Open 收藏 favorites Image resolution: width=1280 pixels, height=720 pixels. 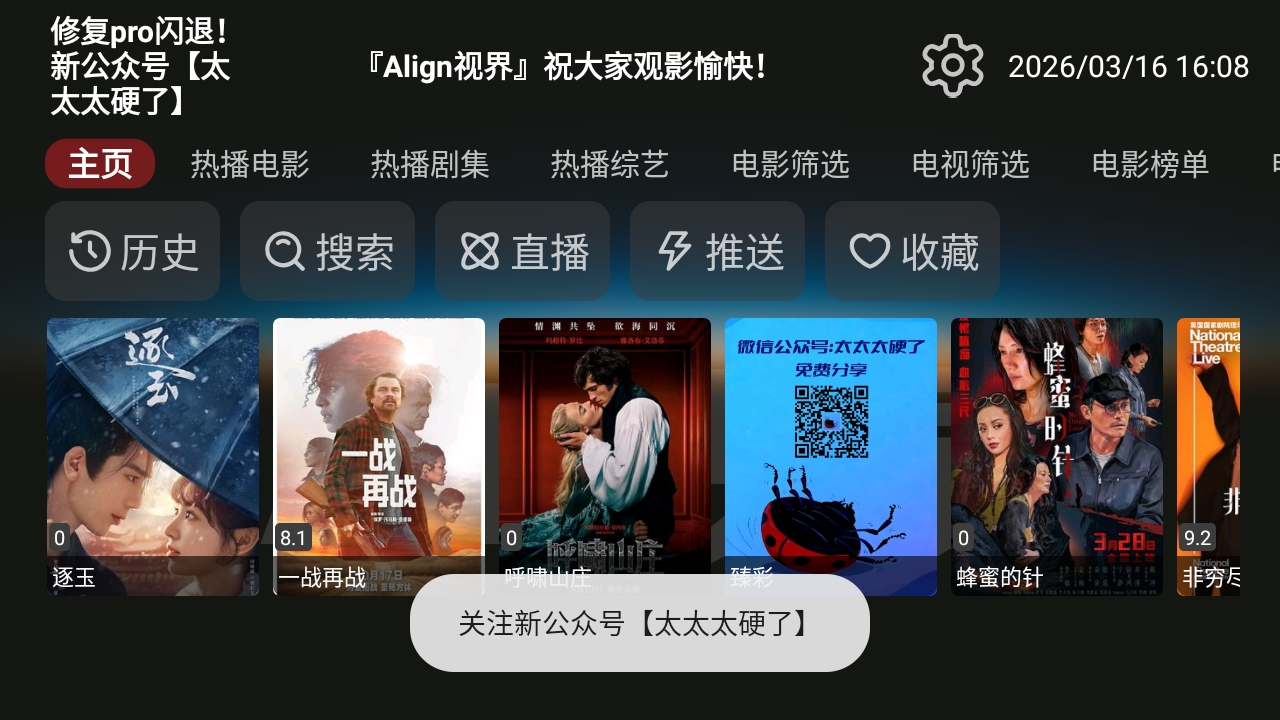[x=912, y=251]
